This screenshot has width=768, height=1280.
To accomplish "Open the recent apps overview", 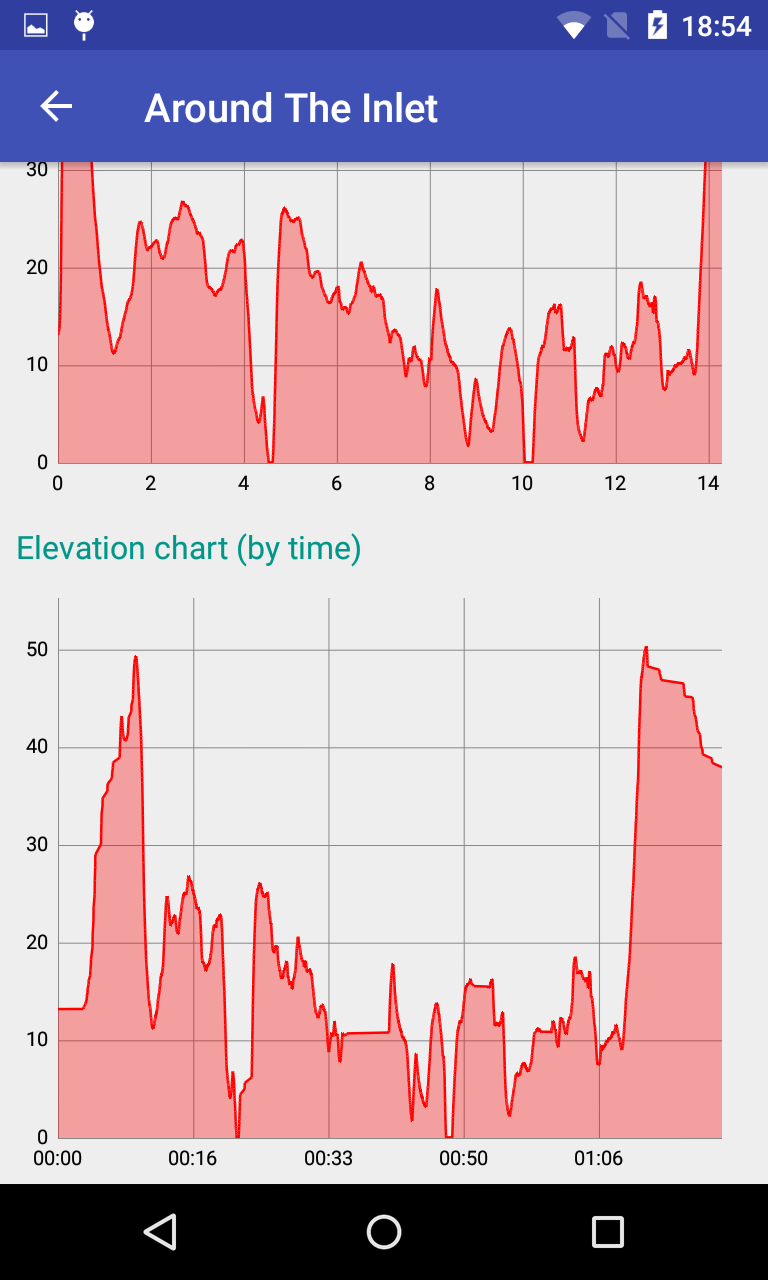I will (608, 1232).
